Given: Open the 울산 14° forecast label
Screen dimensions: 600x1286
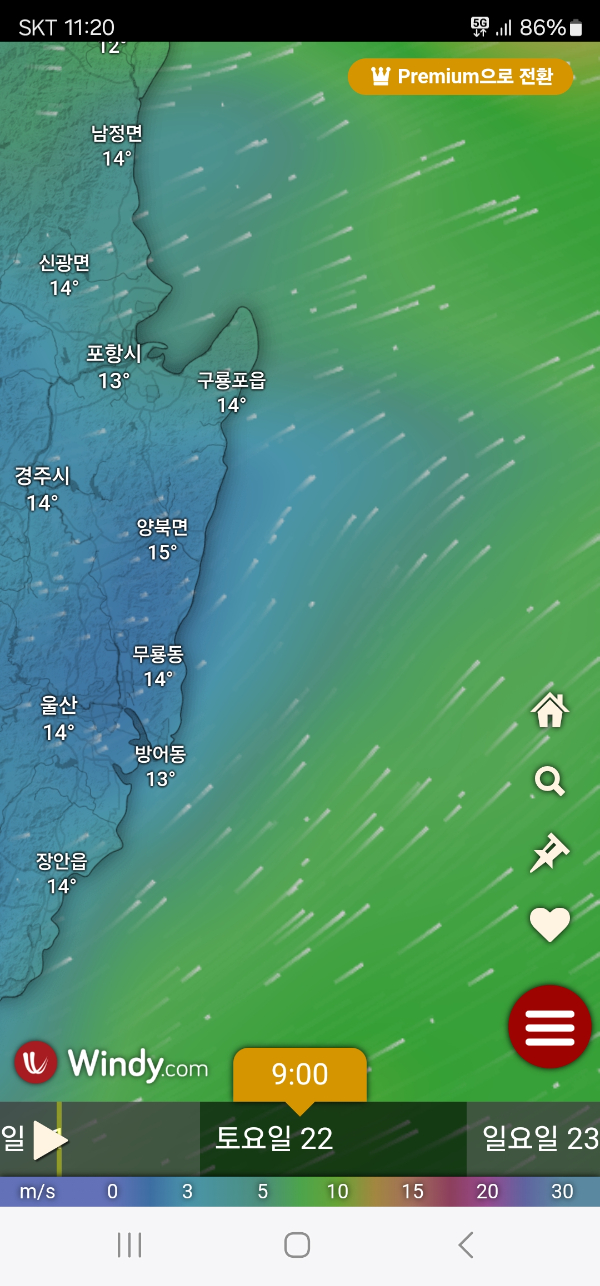Looking at the screenshot, I should click(x=59, y=718).
